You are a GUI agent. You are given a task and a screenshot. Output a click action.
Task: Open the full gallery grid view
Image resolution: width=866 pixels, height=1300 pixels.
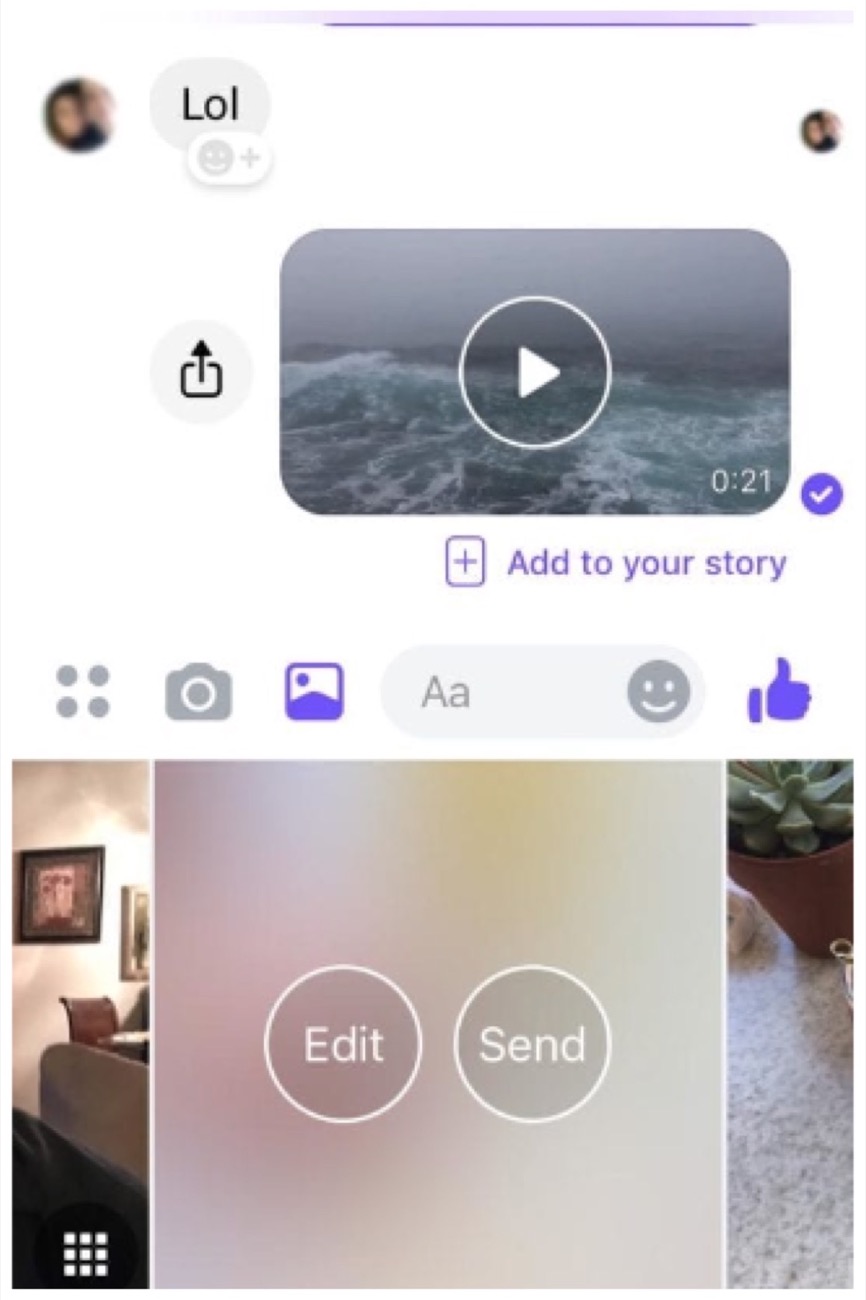point(86,1250)
